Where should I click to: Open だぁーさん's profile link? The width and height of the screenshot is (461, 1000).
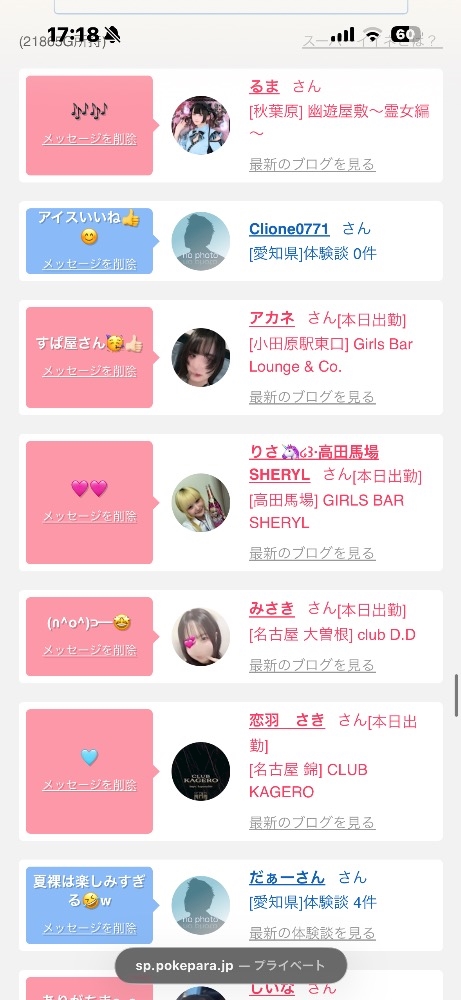[x=287, y=877]
